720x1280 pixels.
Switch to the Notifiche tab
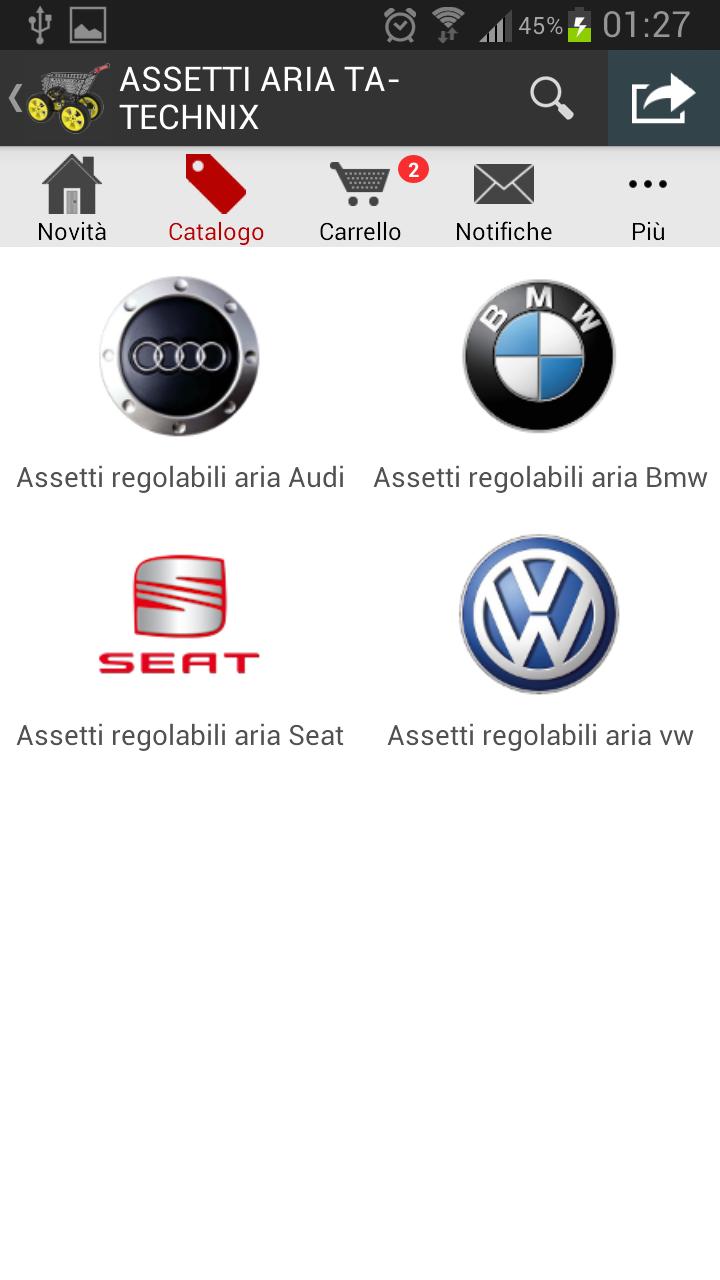504,198
